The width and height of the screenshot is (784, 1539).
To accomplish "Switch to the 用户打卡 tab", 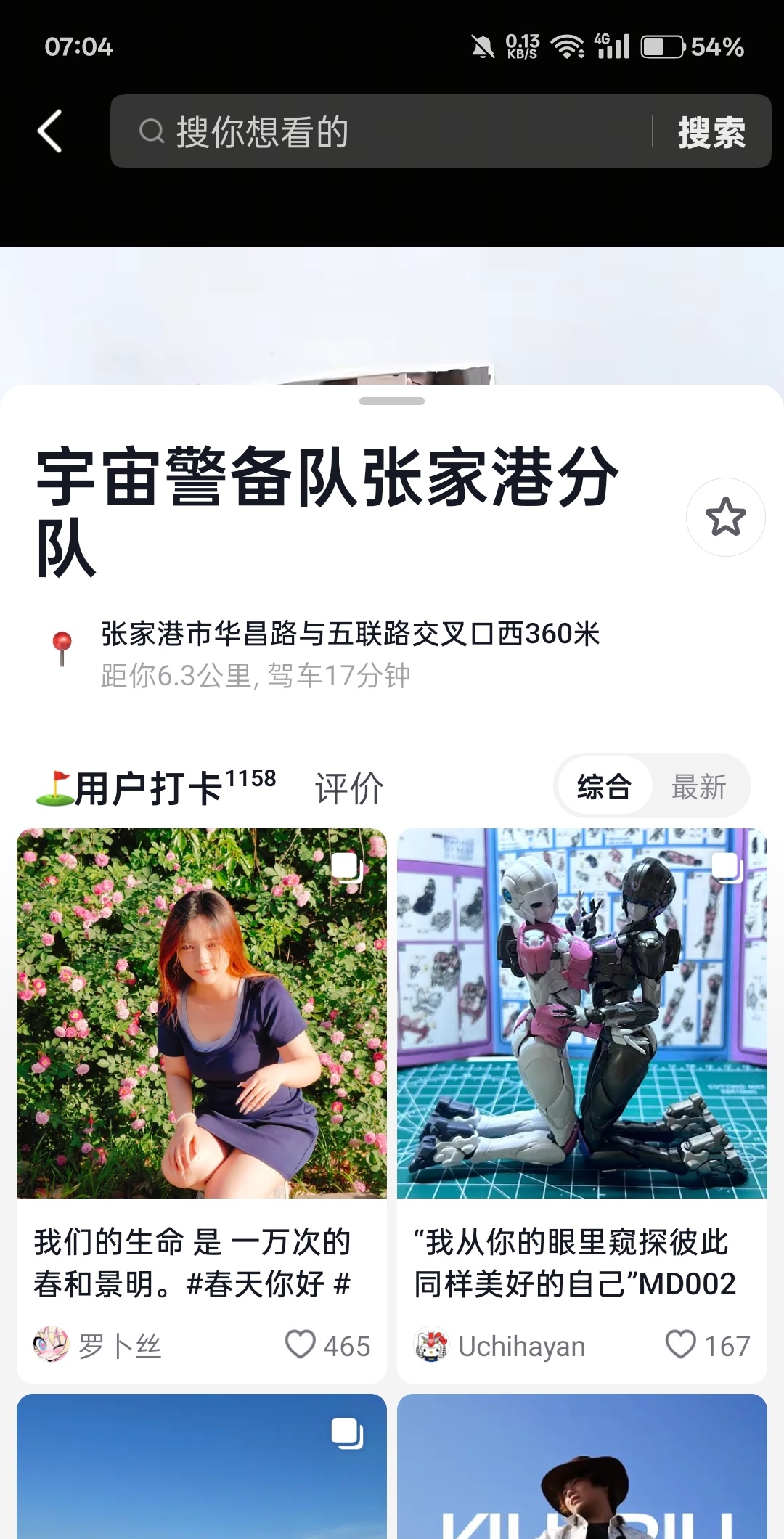I will click(x=156, y=788).
